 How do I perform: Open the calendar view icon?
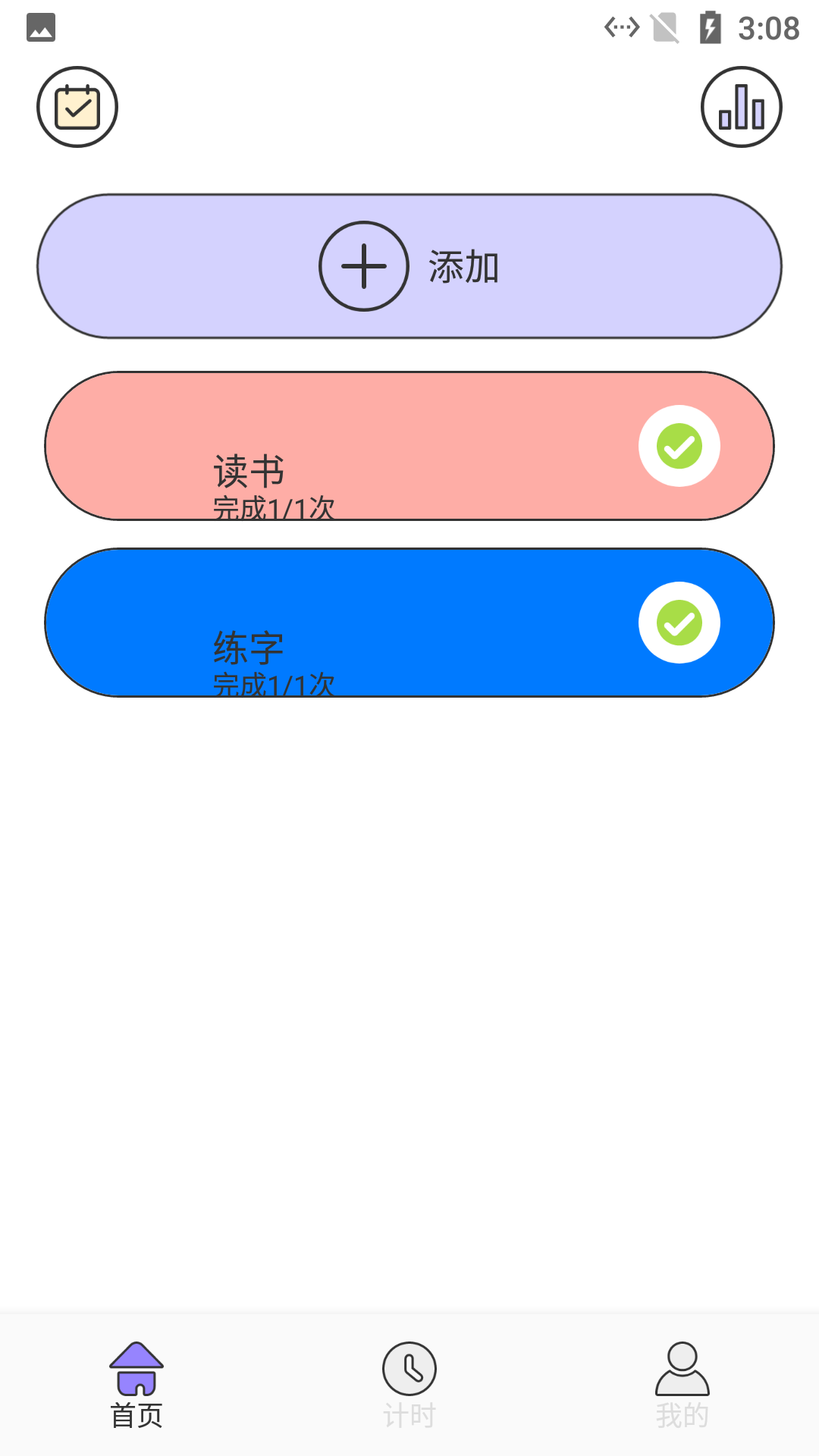(x=76, y=106)
